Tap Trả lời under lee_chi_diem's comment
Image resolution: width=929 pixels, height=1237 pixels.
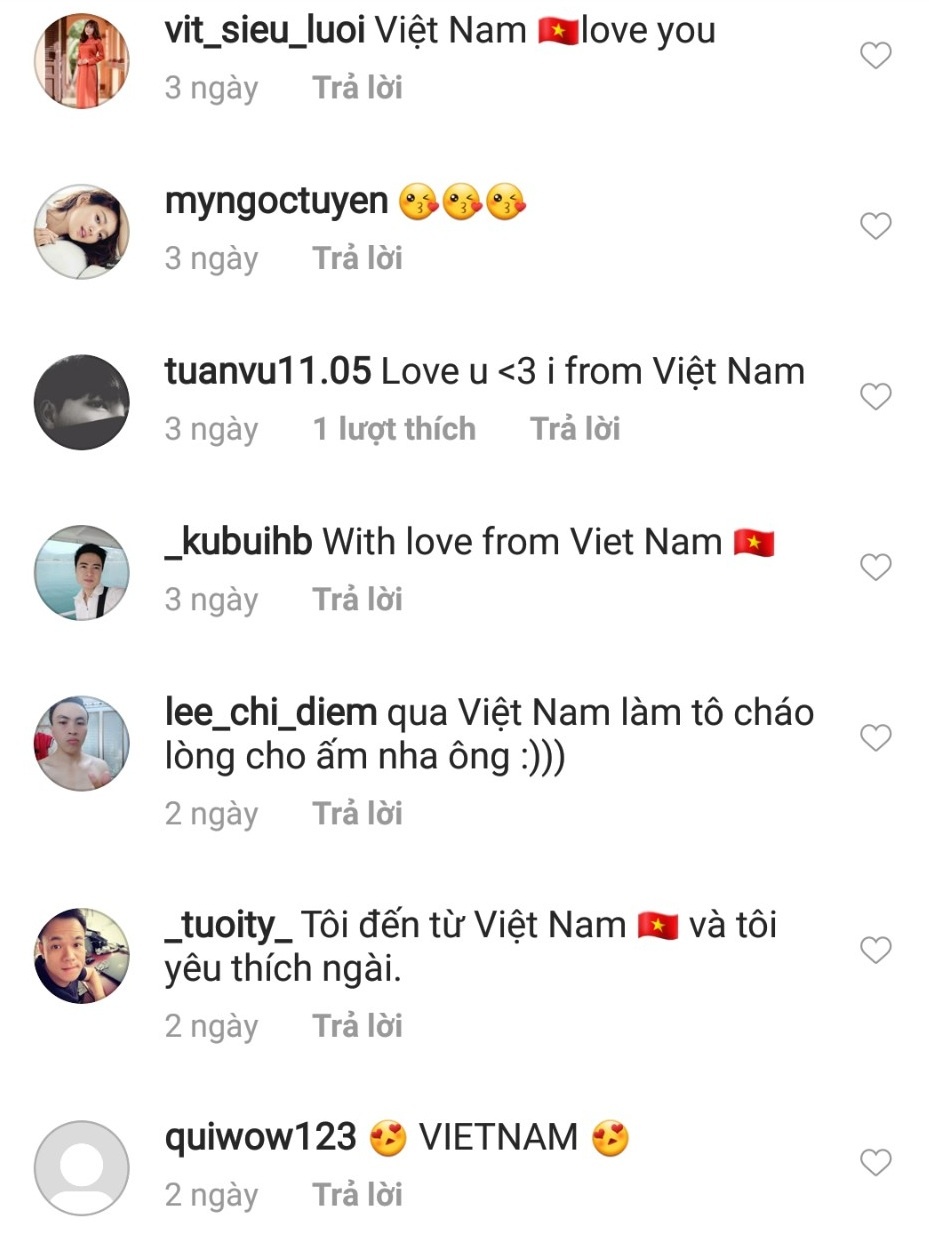click(x=357, y=813)
